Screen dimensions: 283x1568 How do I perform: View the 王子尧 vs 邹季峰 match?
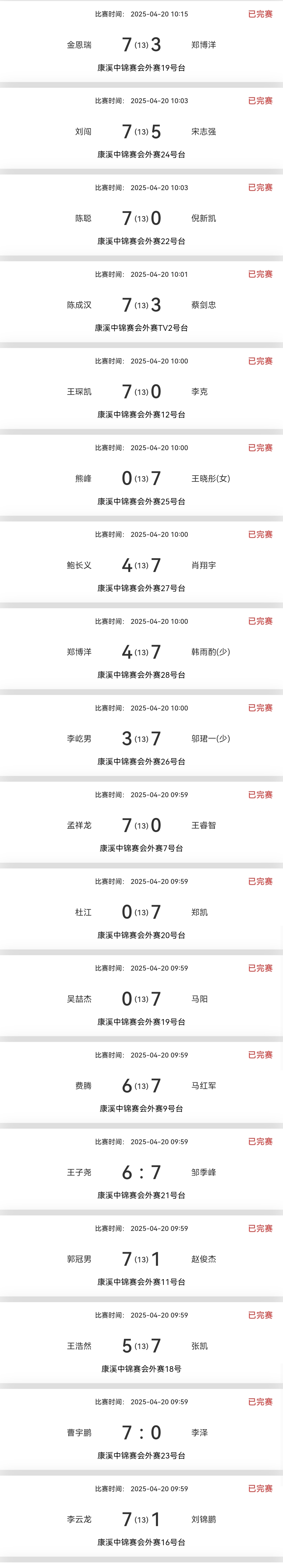point(141,1172)
